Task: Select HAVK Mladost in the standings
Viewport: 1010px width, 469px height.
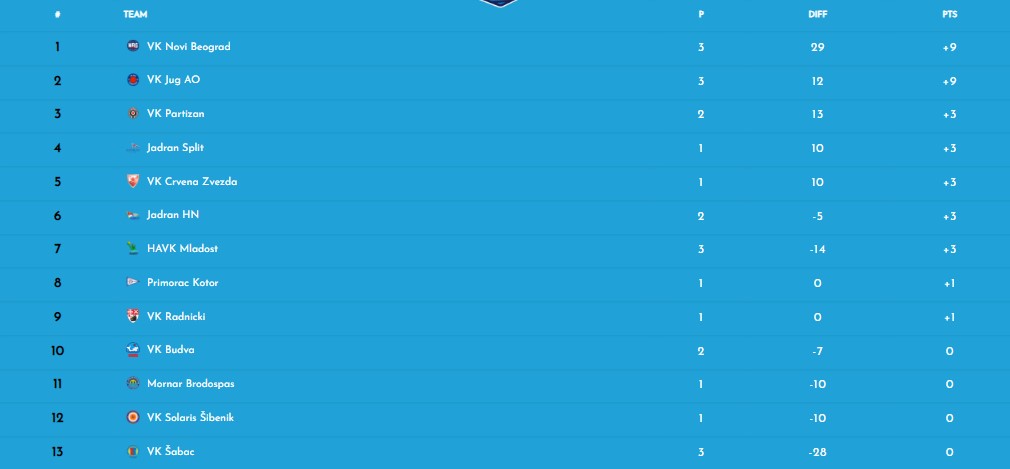Action: coord(182,249)
